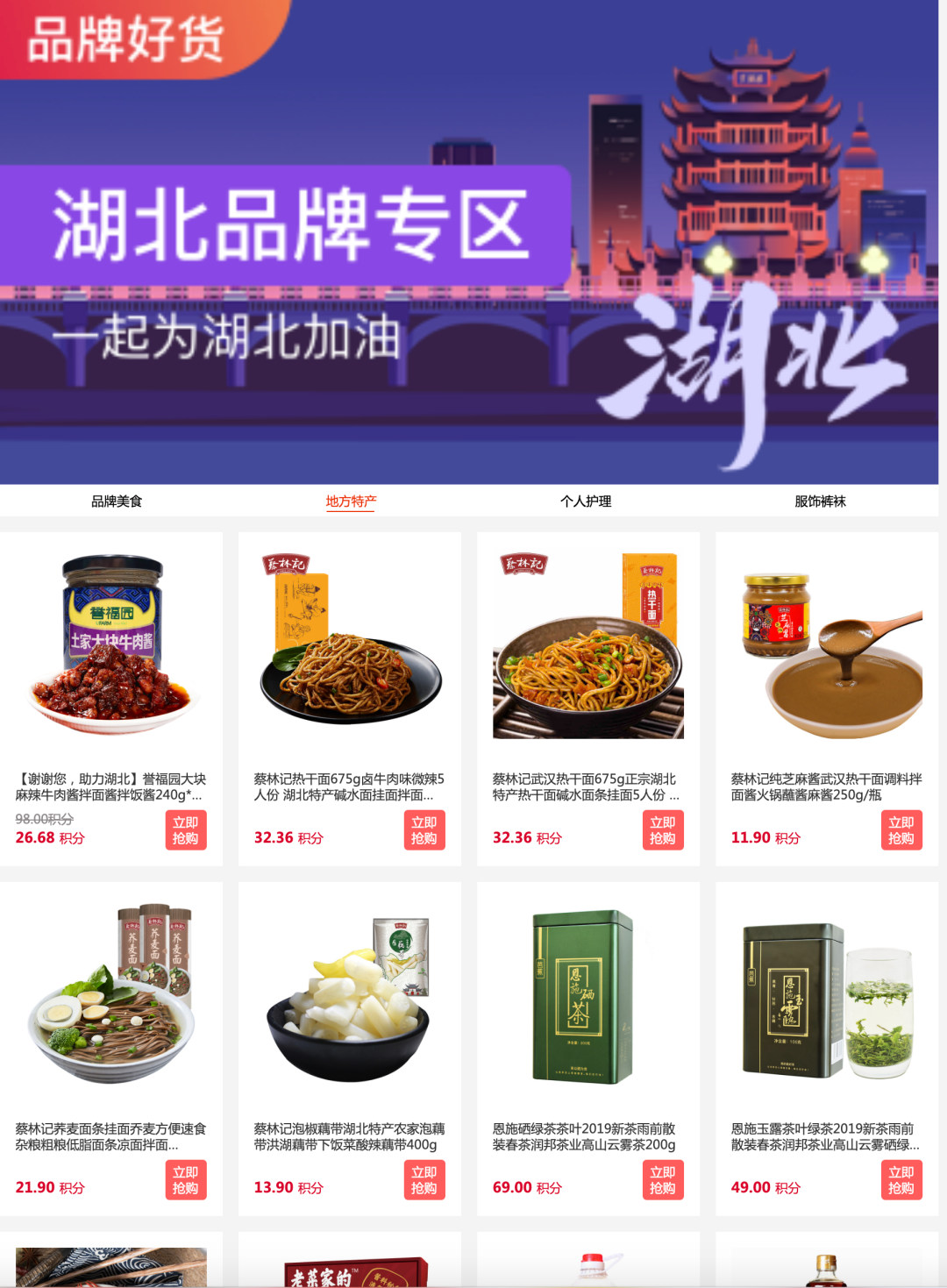Switch to the 品牌美食 tab
This screenshot has height=1288, width=947.
point(117,502)
